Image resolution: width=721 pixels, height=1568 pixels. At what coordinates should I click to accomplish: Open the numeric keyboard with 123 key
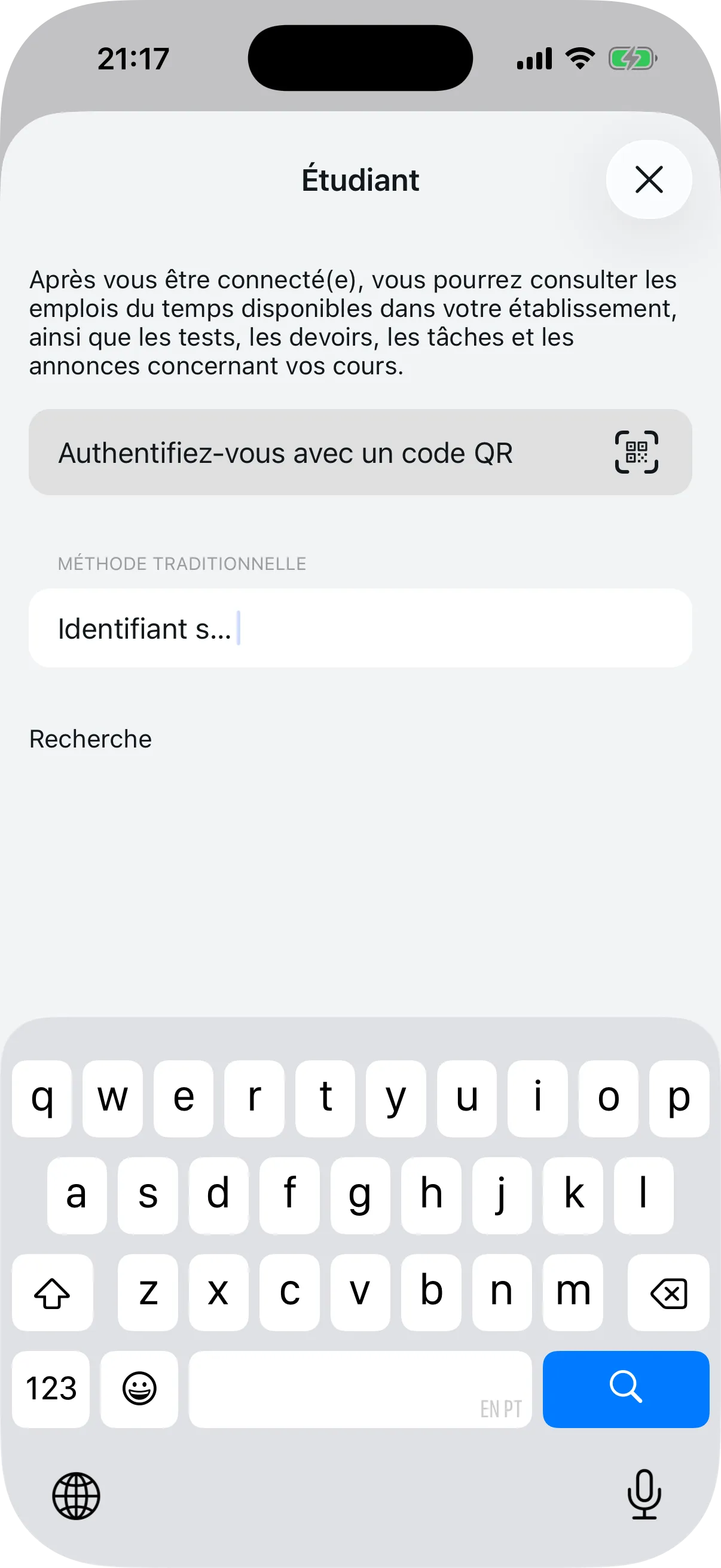[x=50, y=1389]
